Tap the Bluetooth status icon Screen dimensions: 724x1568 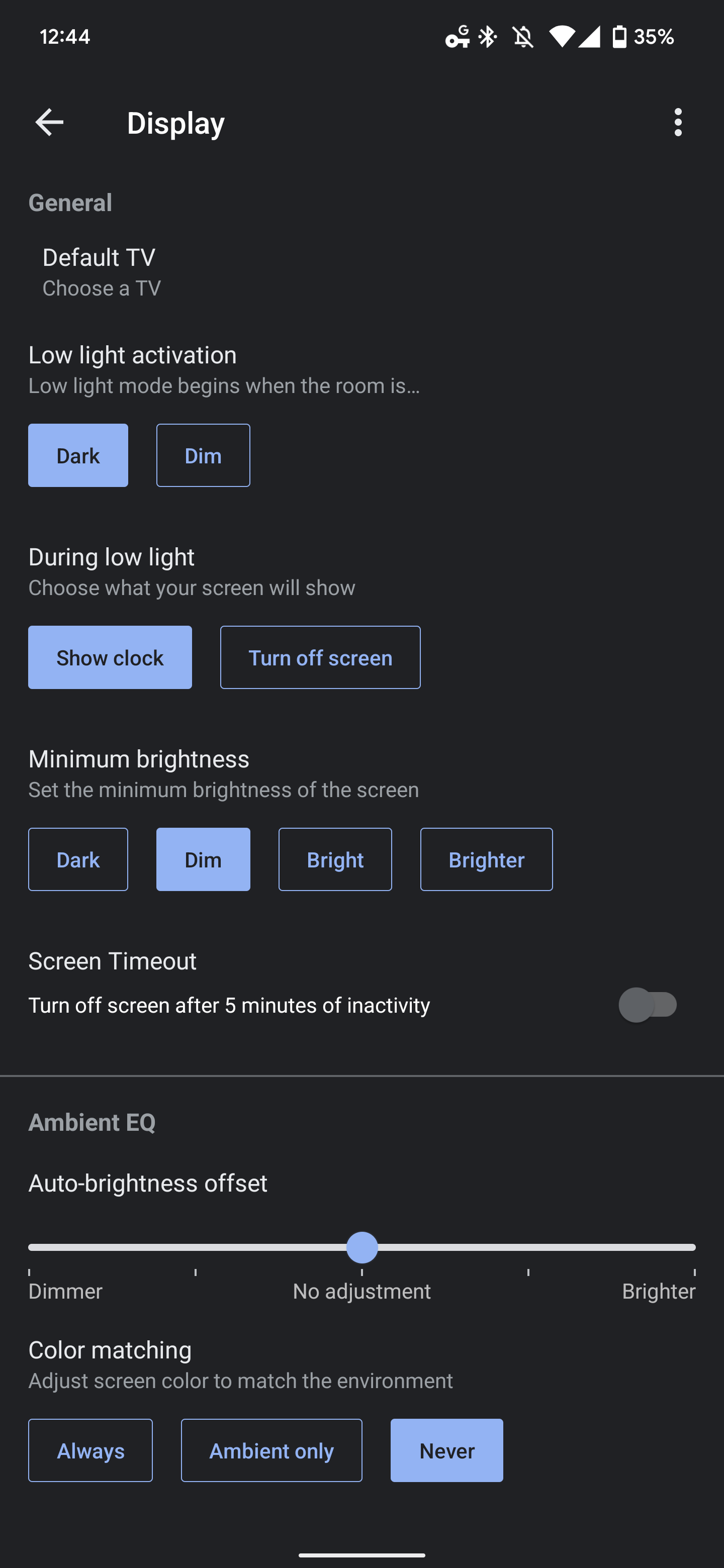tap(487, 37)
